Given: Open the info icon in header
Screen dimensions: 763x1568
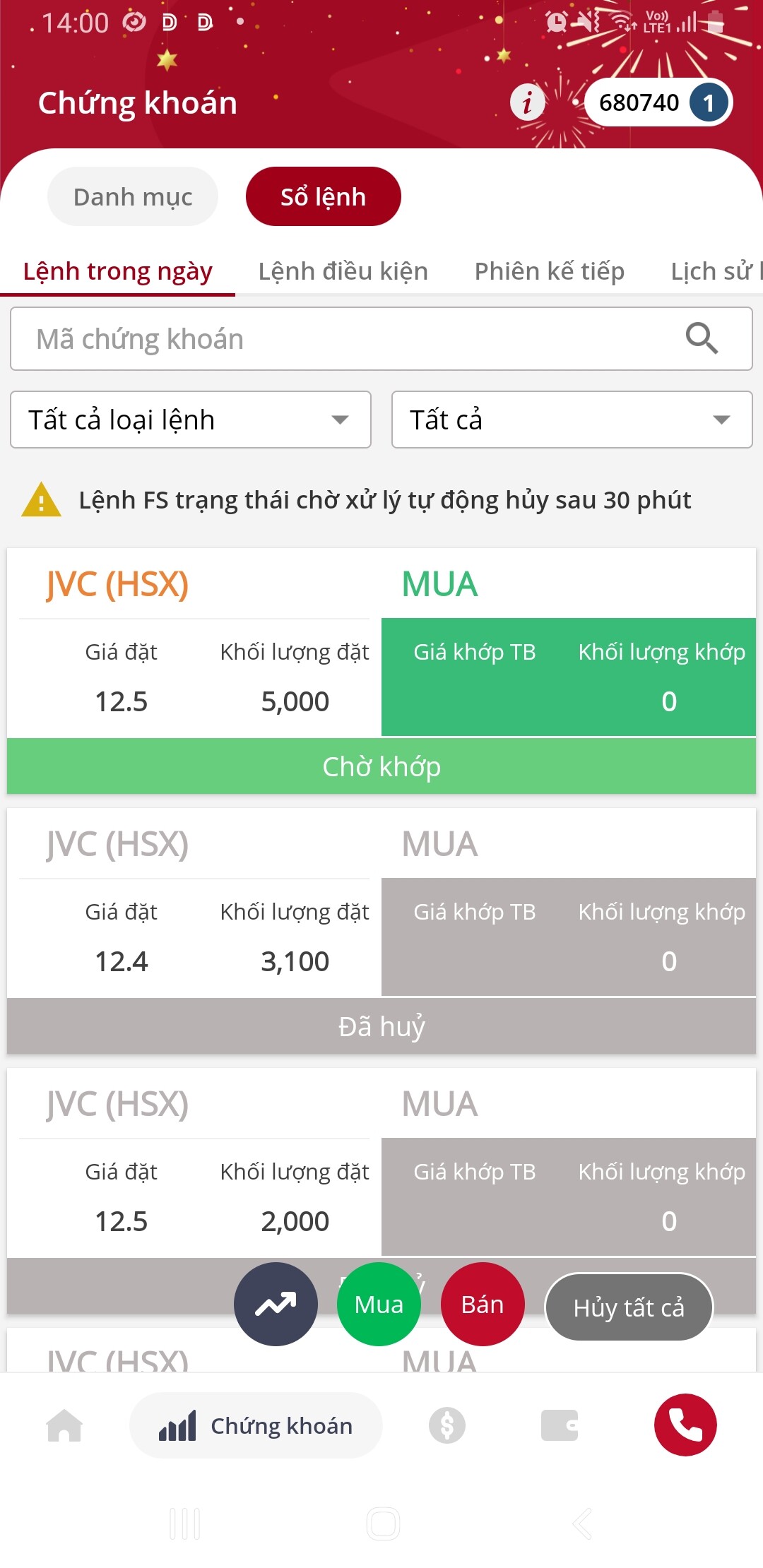Looking at the screenshot, I should (x=527, y=103).
